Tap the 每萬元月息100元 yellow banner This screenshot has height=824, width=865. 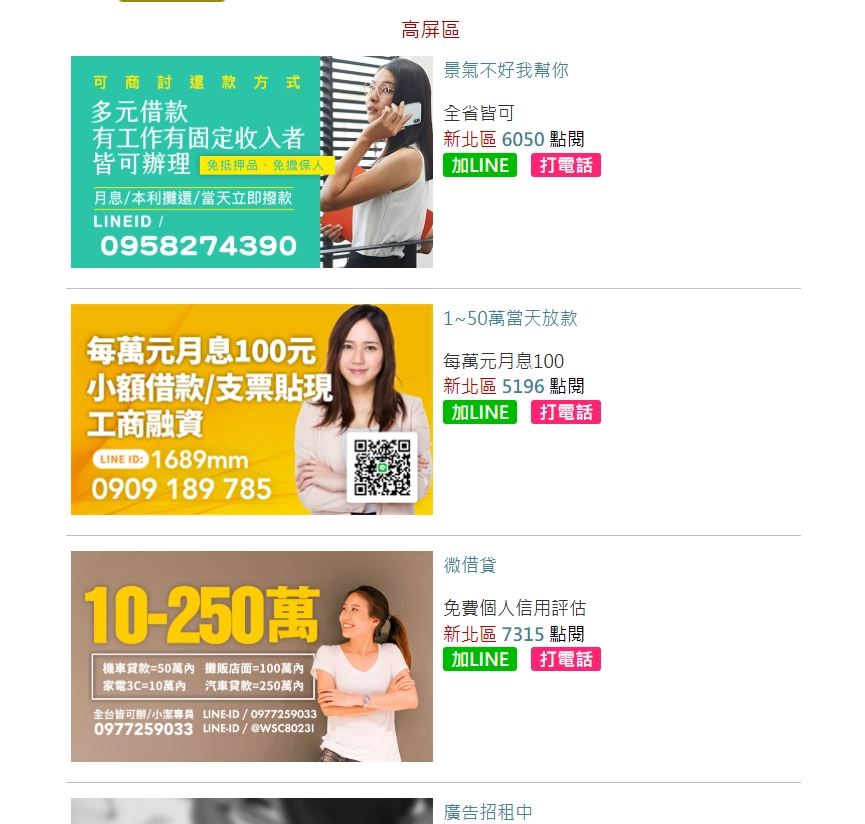tap(251, 409)
